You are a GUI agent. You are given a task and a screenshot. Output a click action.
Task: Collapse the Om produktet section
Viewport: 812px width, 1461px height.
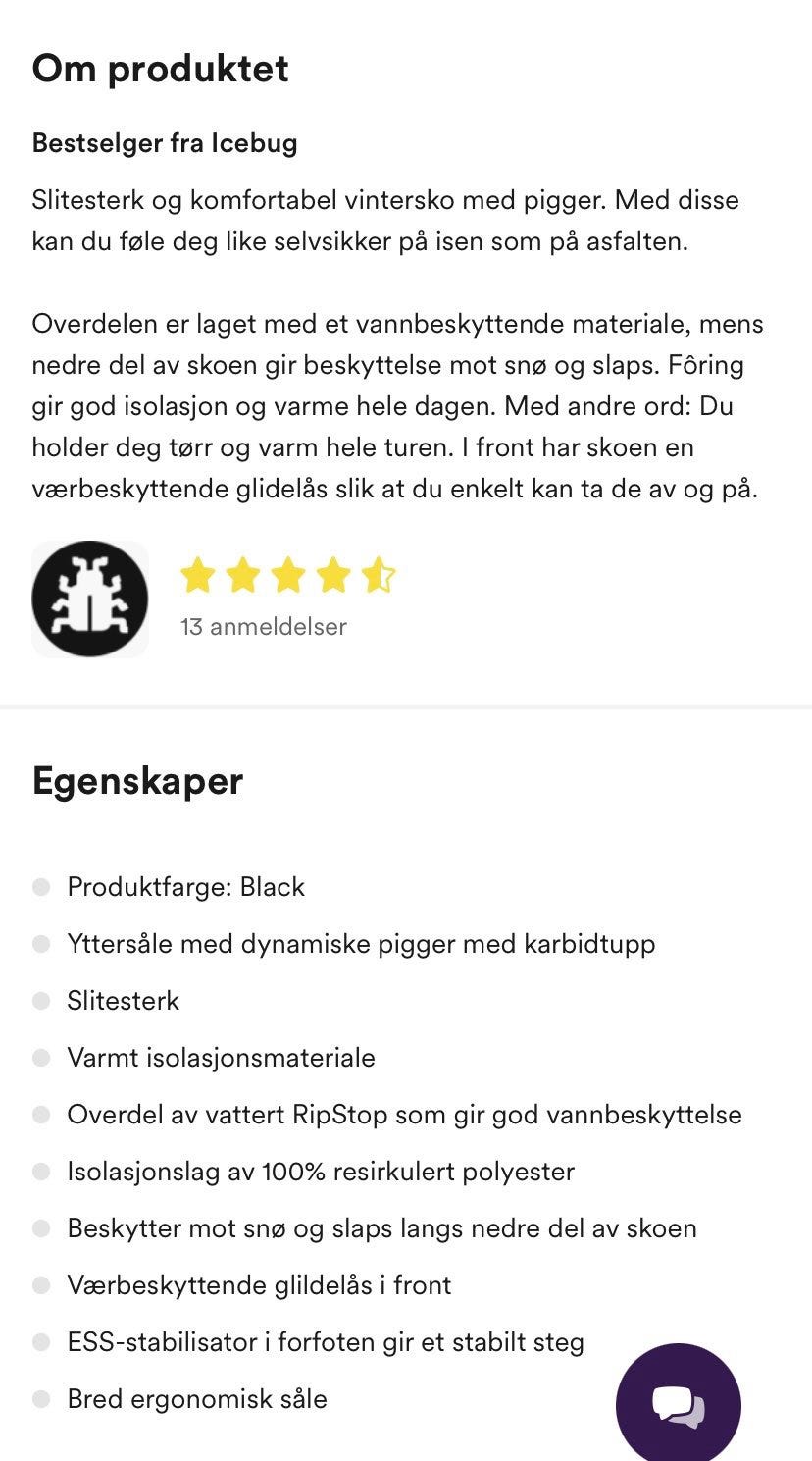pos(160,69)
